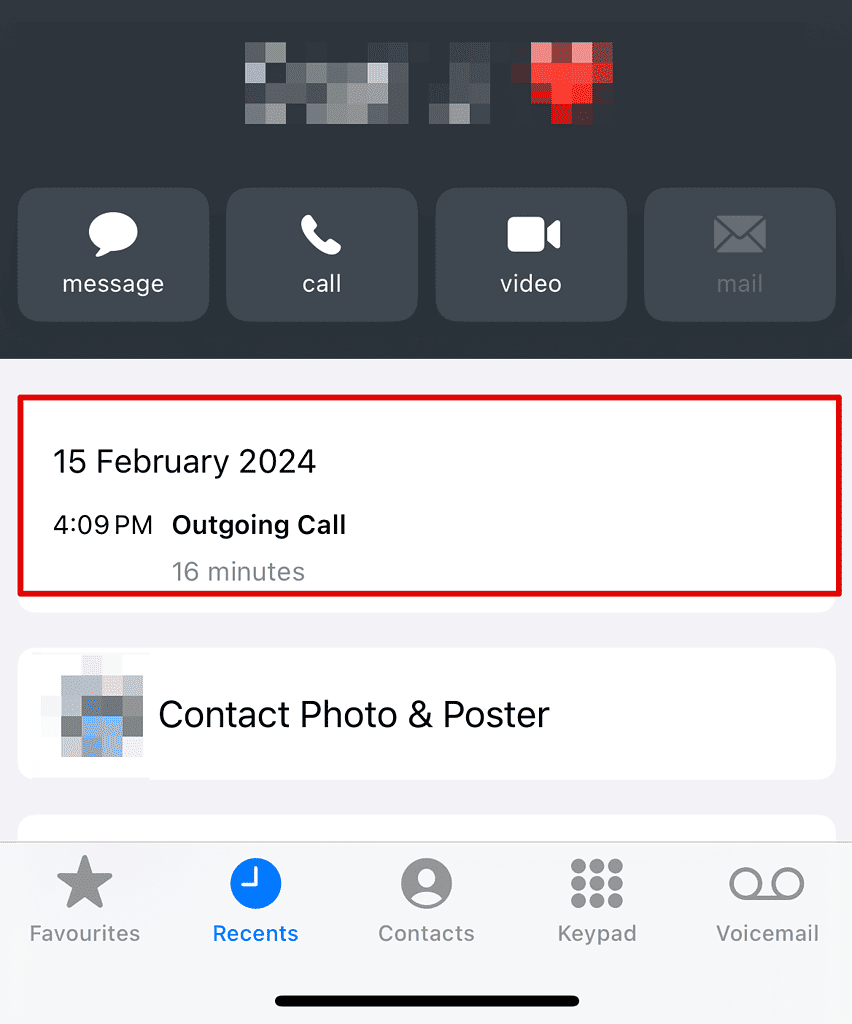Screen dimensions: 852x1024
Task: Open Contact Photo & Poster
Action: point(426,714)
